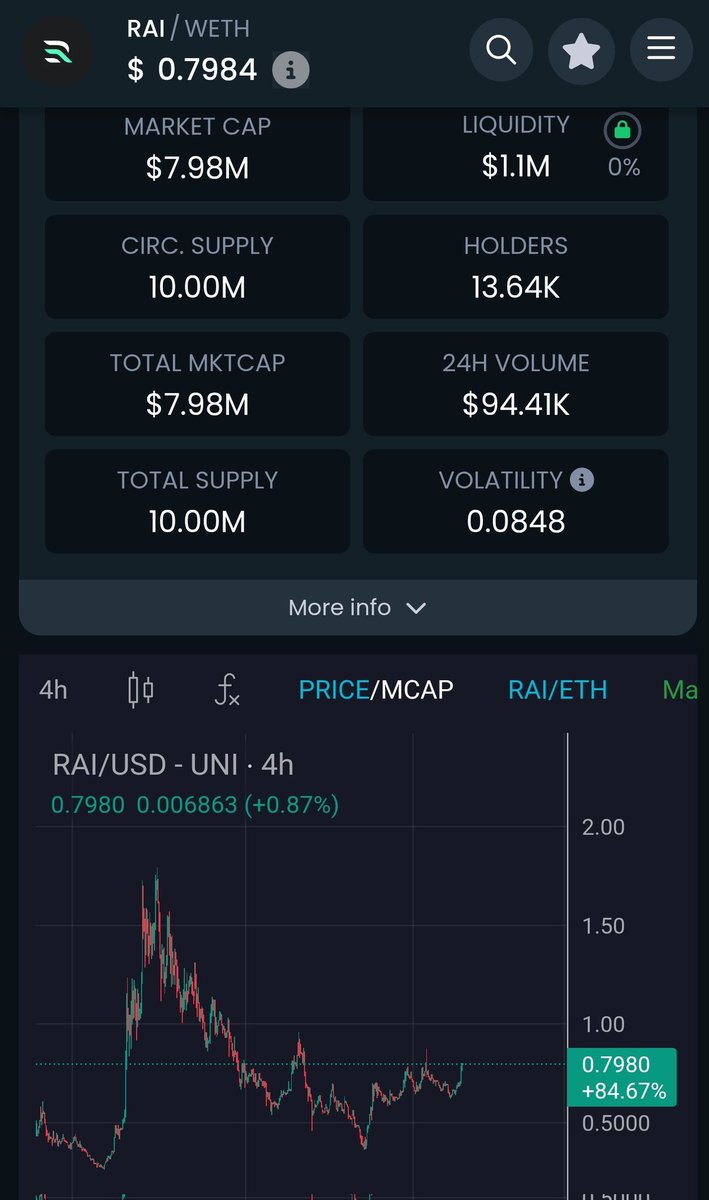Expand the More info section
This screenshot has height=1200, width=709.
[357, 608]
